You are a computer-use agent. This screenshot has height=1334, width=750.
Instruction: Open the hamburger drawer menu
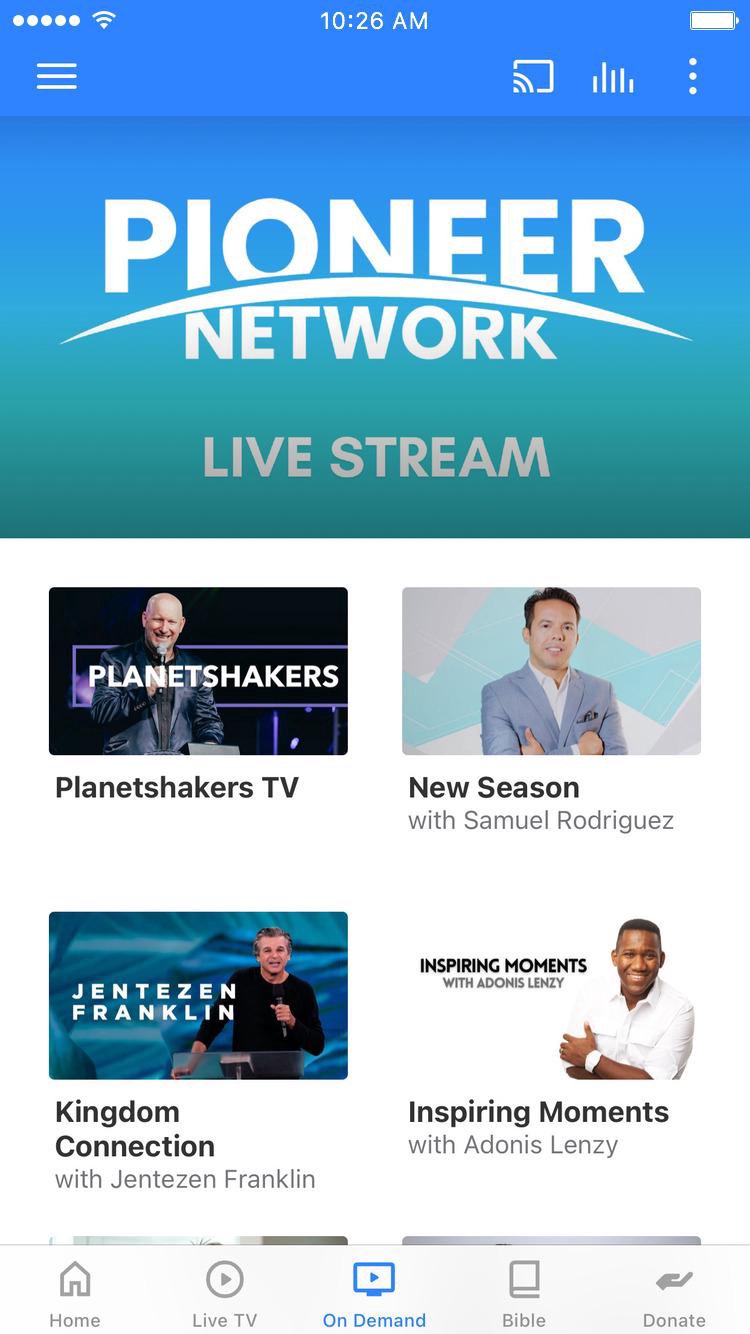tap(57, 77)
